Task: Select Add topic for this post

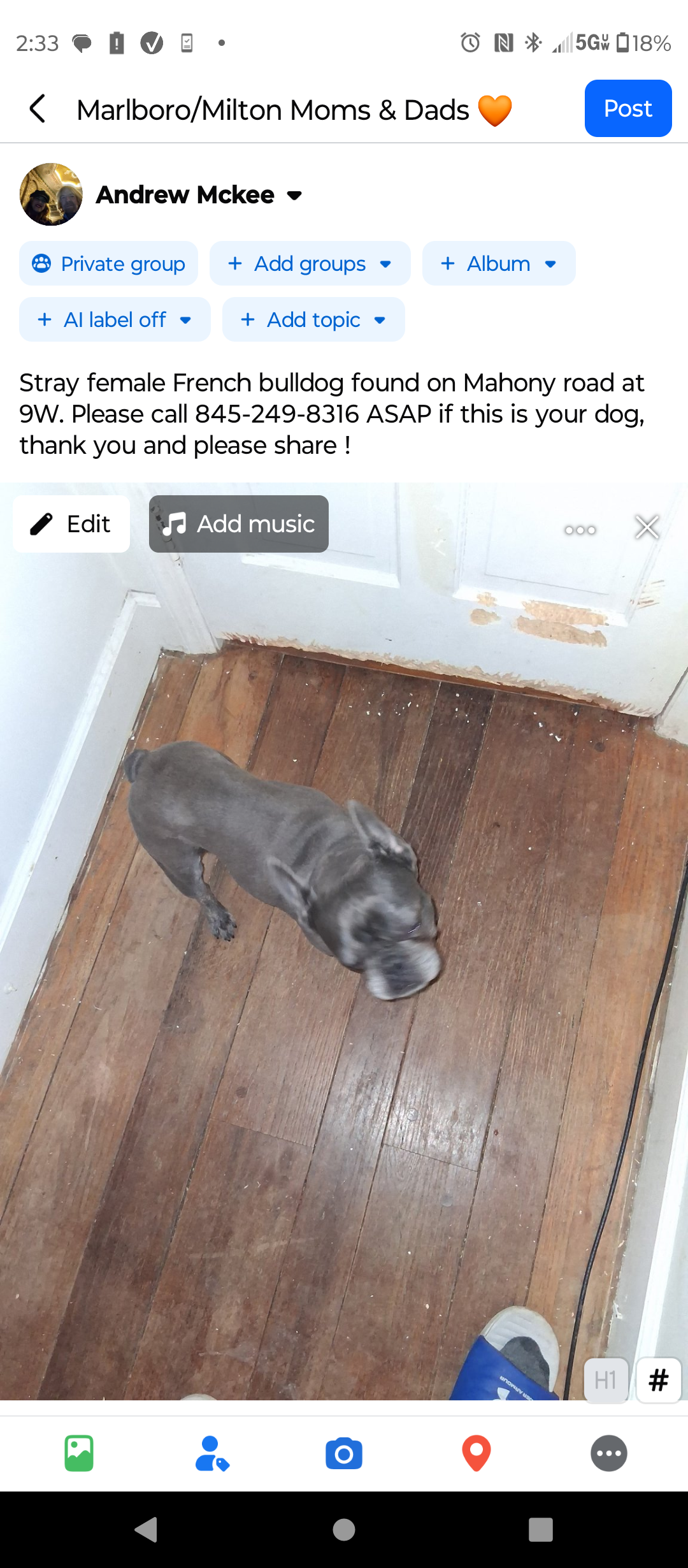Action: click(313, 319)
